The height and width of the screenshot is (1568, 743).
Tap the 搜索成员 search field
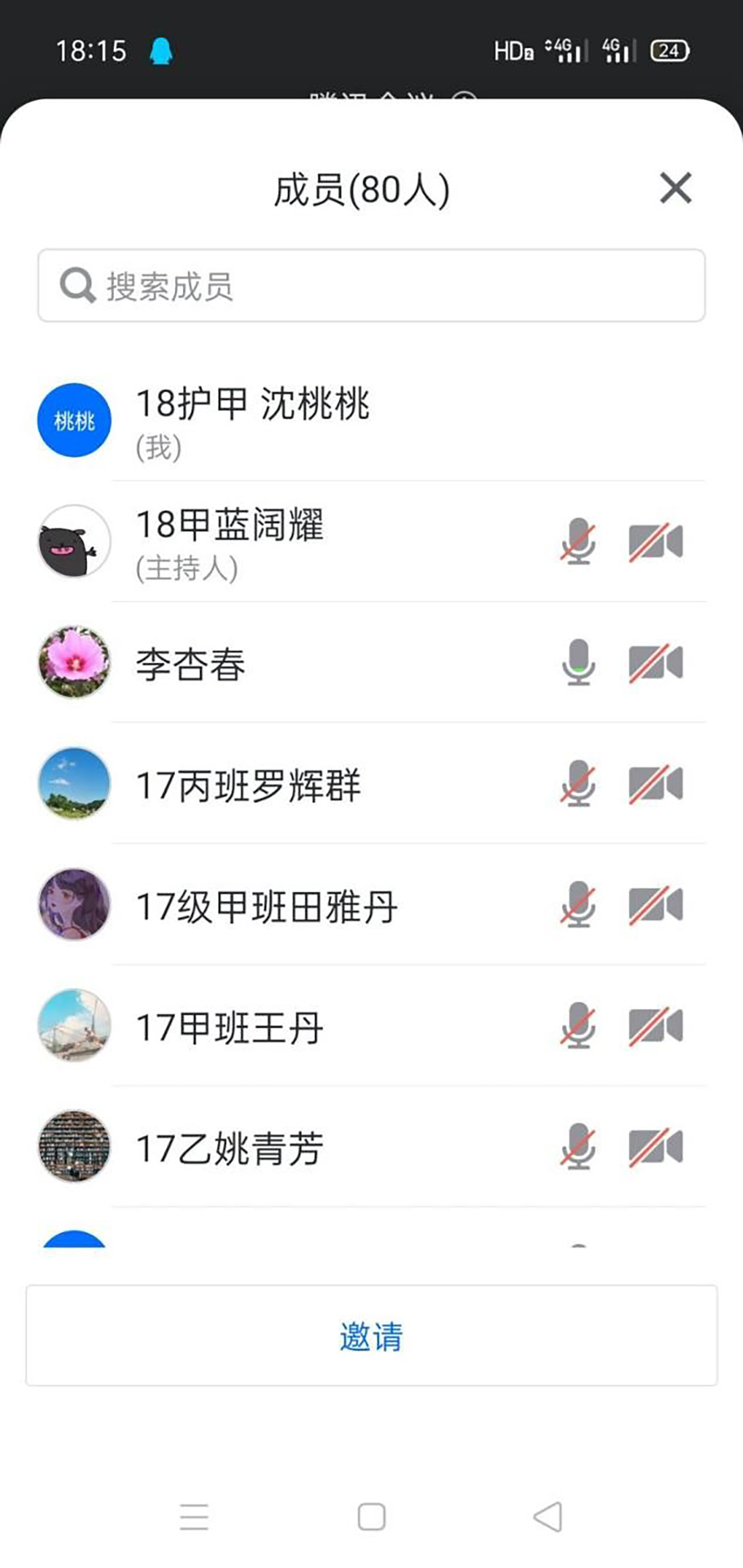click(x=371, y=286)
